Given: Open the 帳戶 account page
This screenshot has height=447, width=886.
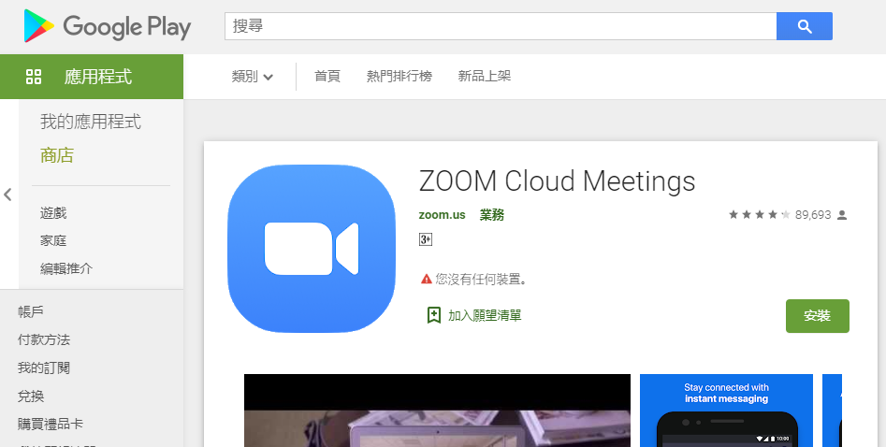Looking at the screenshot, I should [x=31, y=312].
